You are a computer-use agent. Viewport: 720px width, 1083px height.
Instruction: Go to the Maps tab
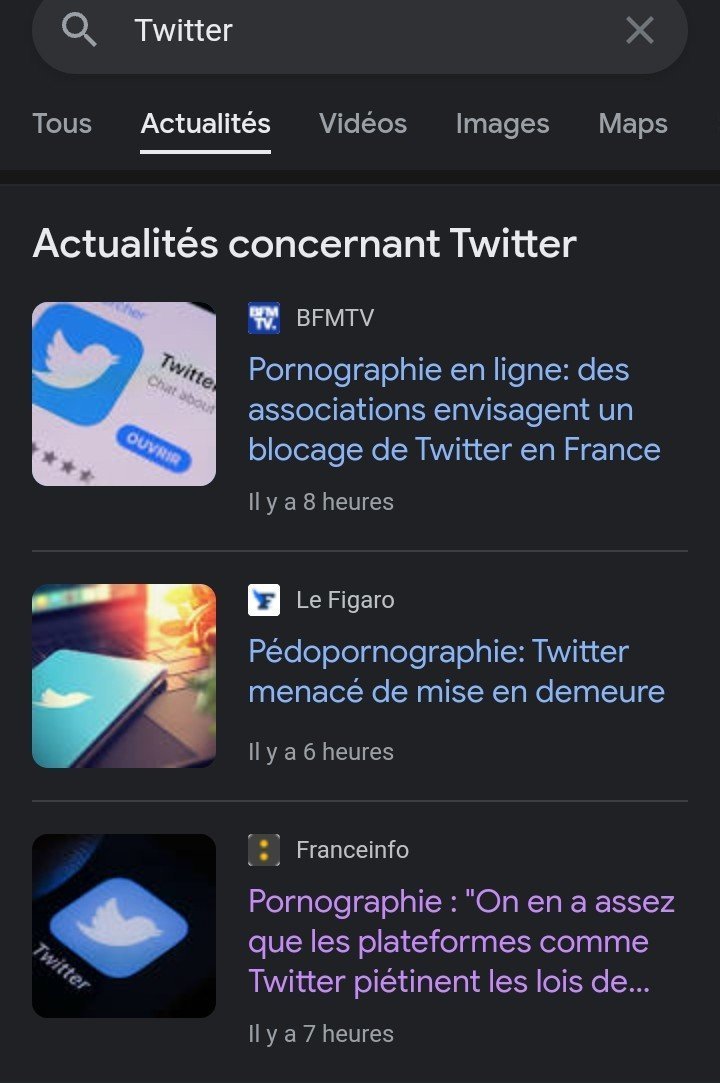click(633, 124)
